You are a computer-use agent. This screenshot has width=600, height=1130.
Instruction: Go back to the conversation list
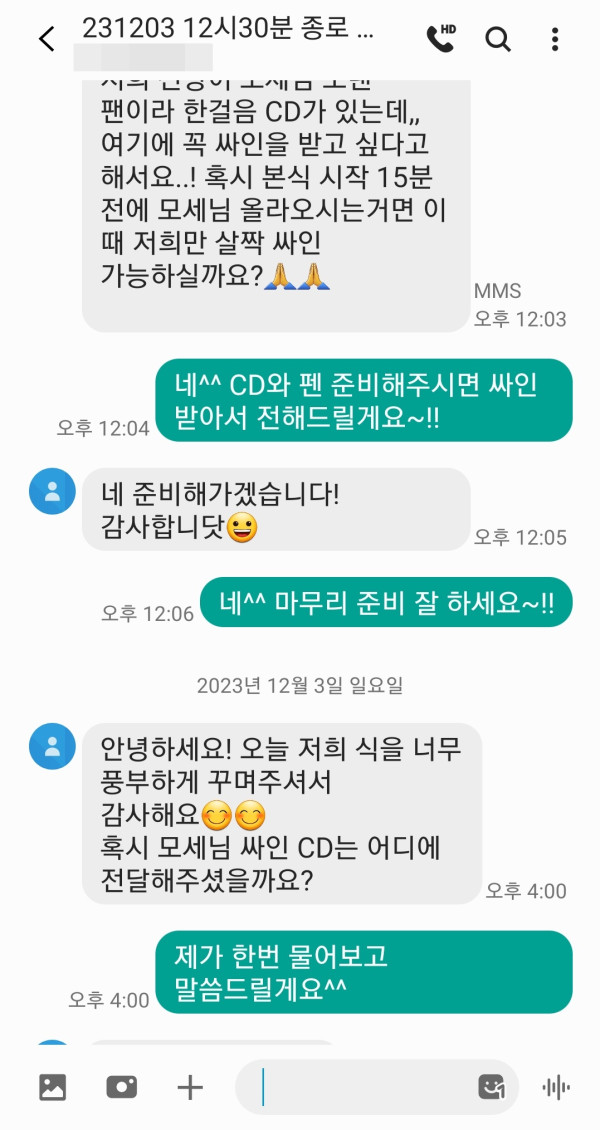46,39
